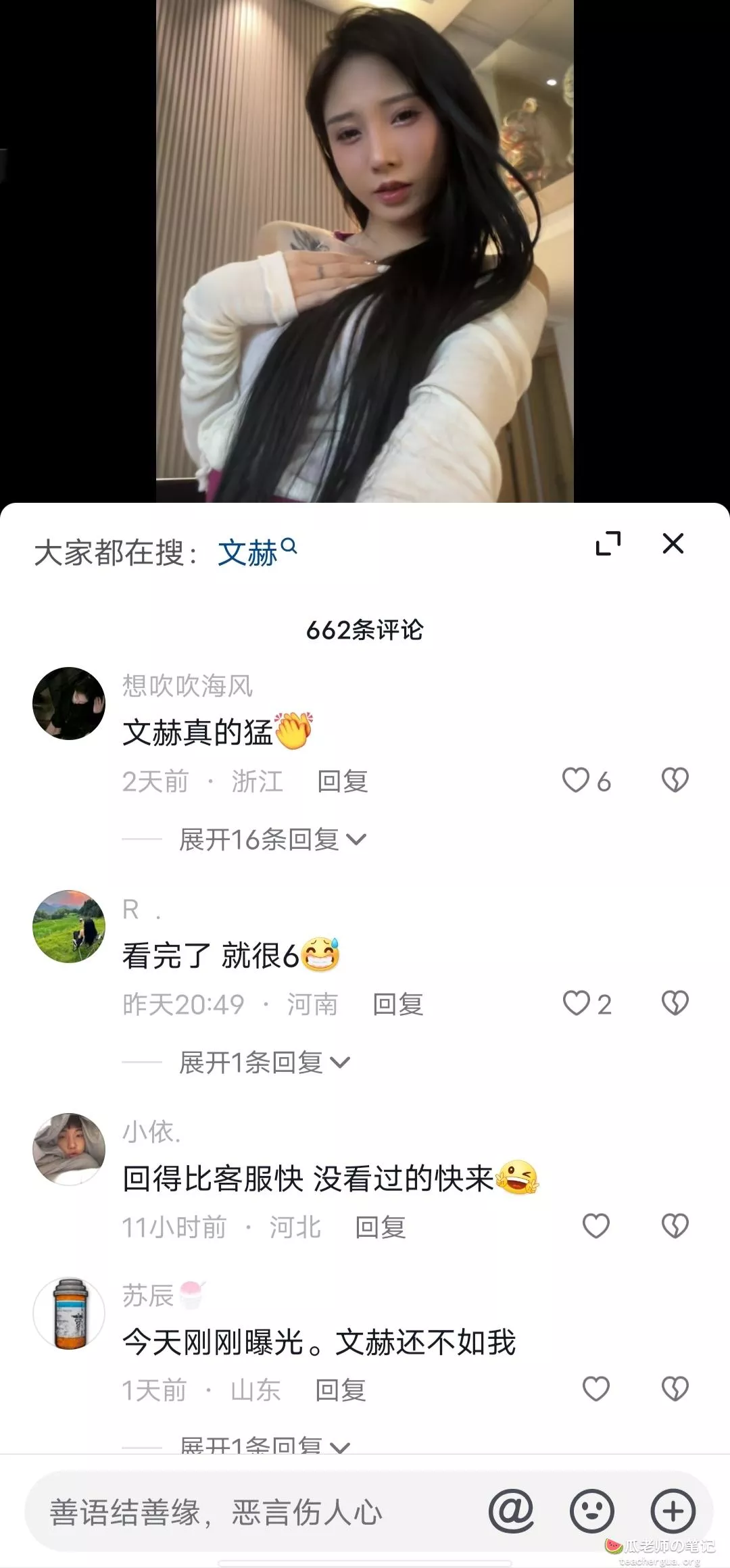
Task: Expand the 16 replies under 想吹吹海风
Action: [272, 839]
